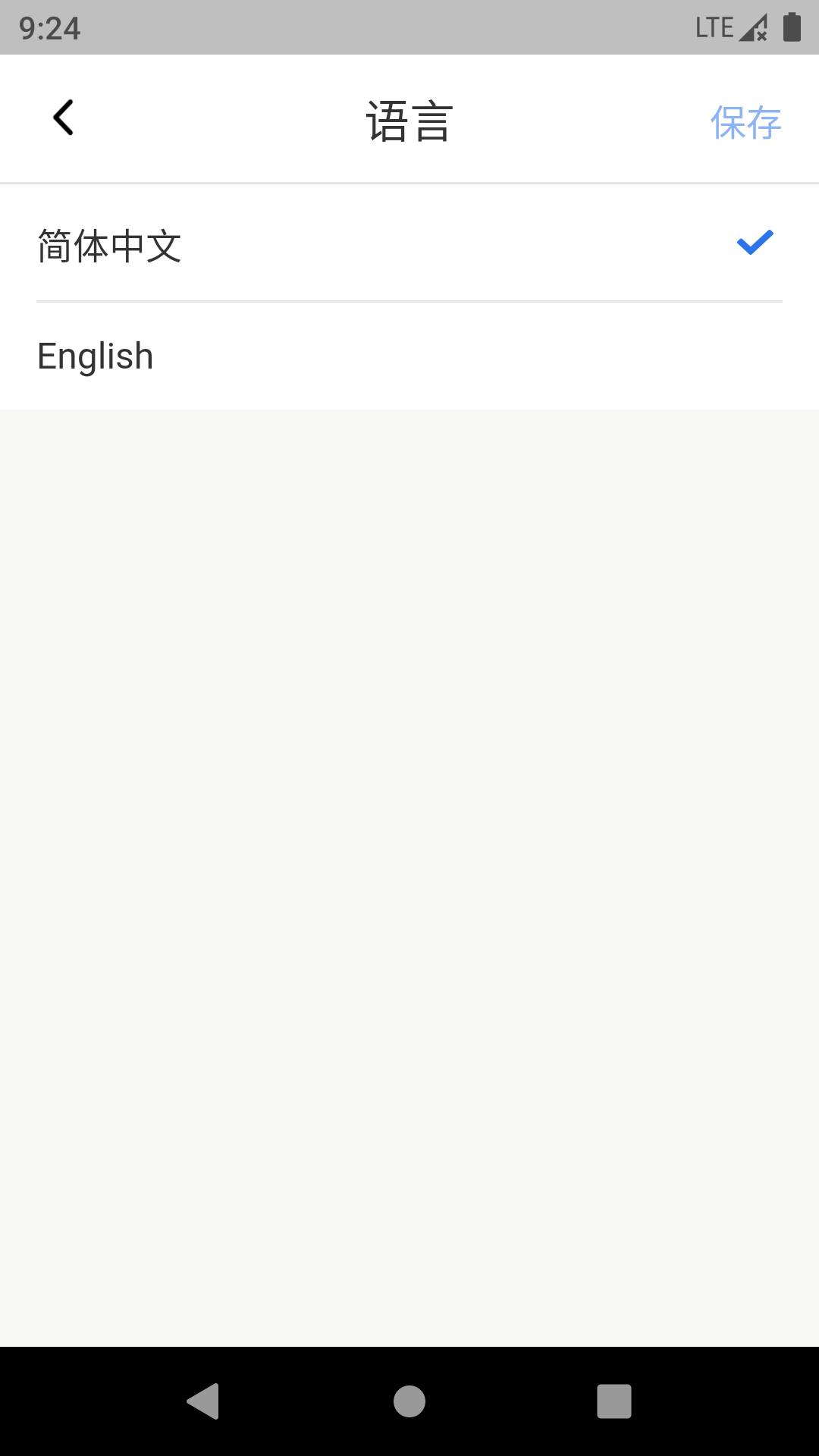
Task: Tap the 简体中文 list row
Action: click(409, 246)
